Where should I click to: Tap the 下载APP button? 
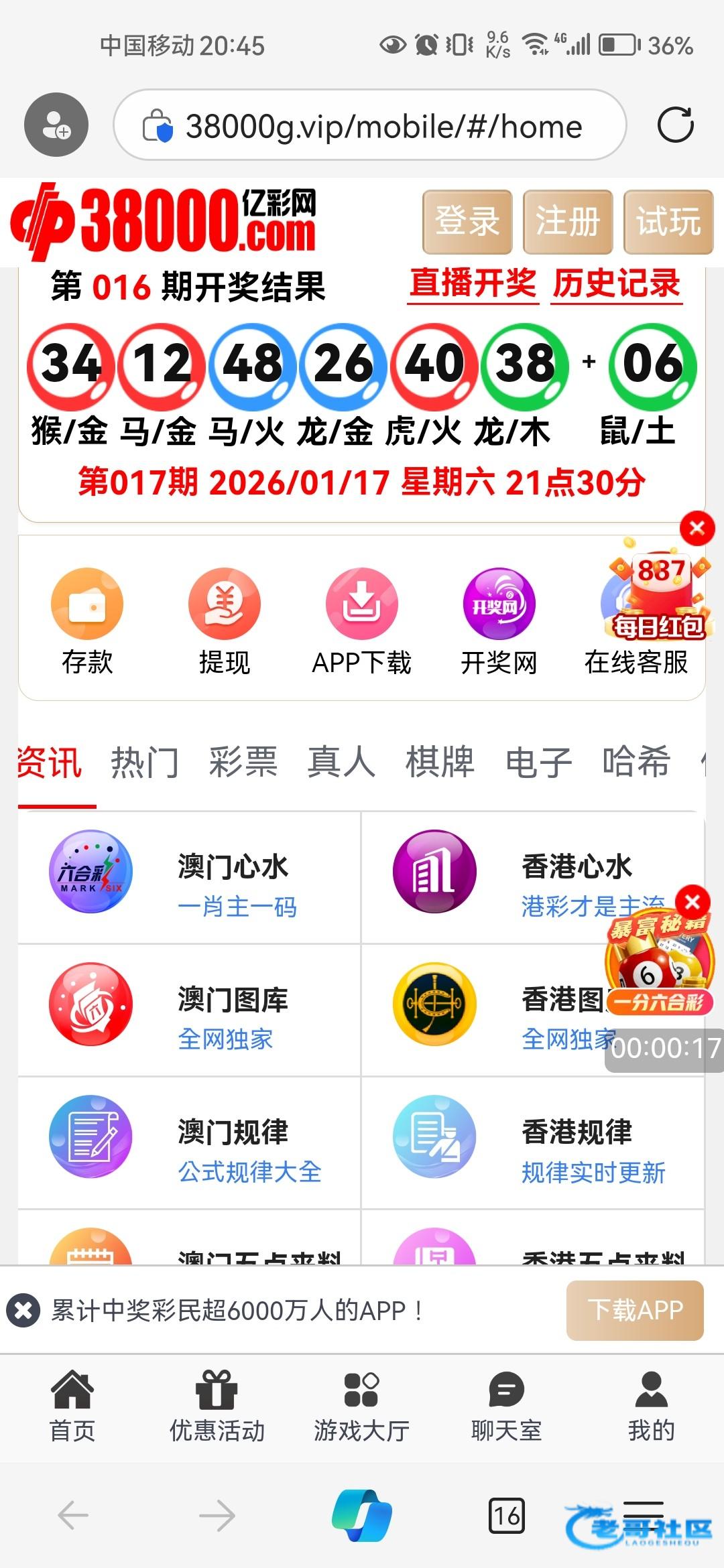click(x=635, y=1310)
